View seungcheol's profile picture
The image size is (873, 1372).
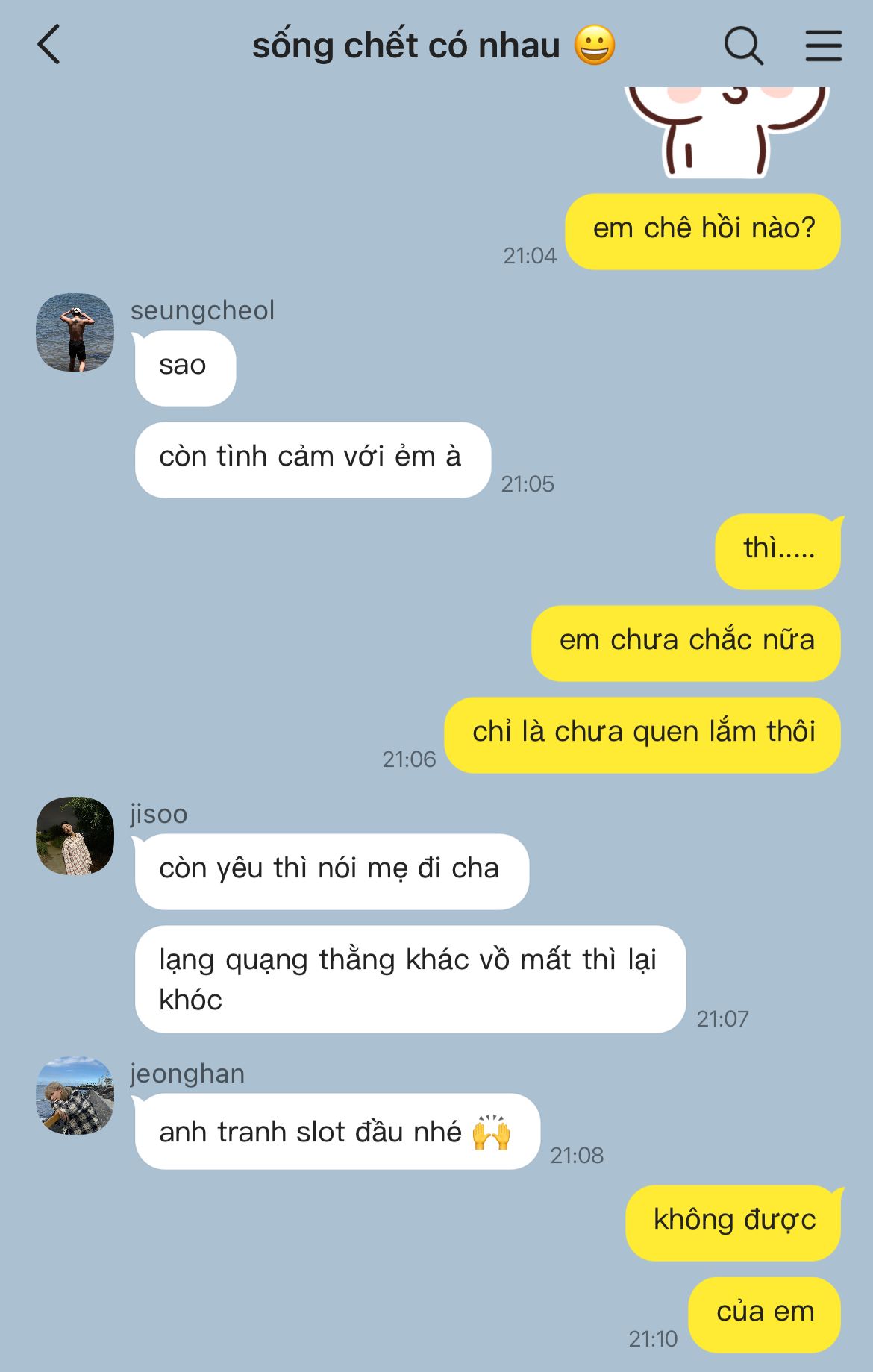pyautogui.click(x=75, y=333)
